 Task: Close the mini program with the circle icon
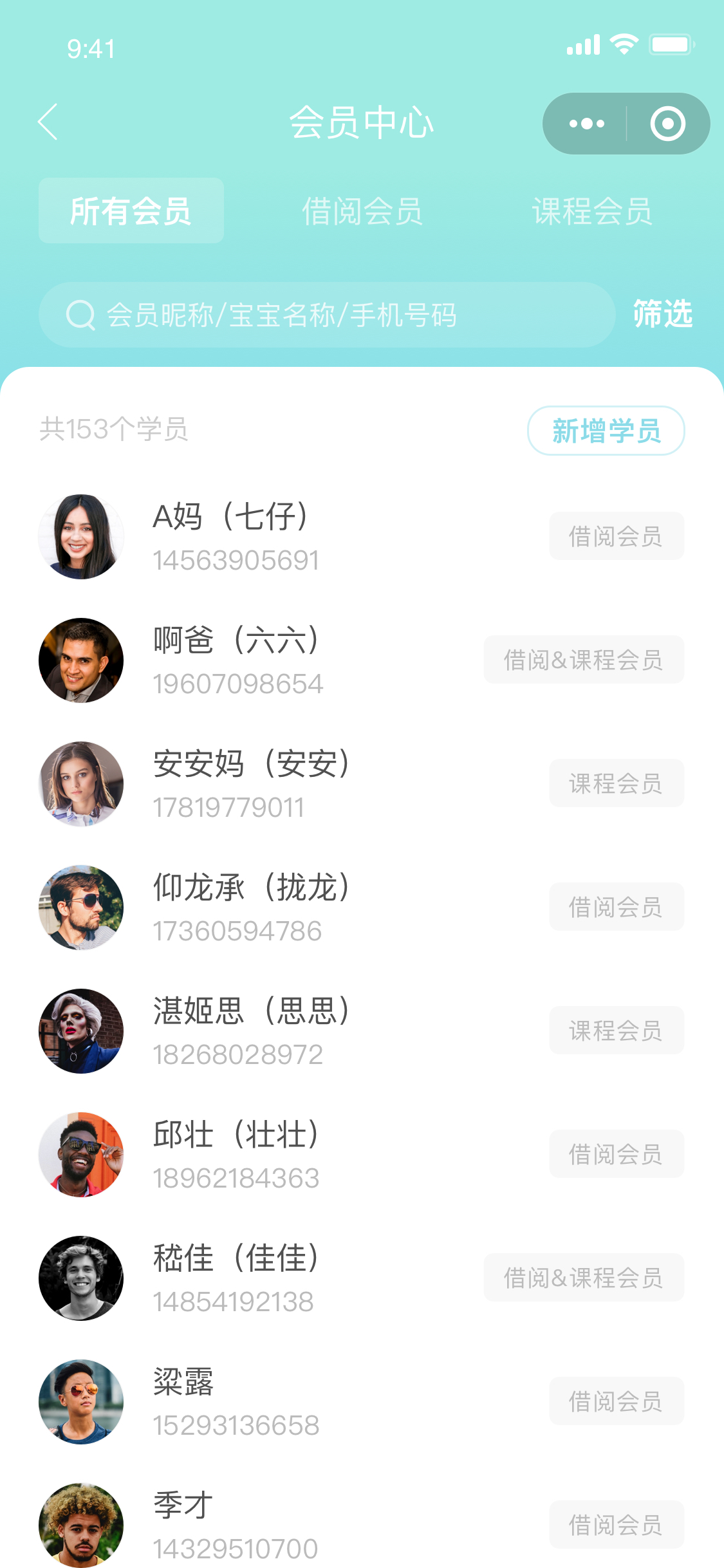[667, 124]
